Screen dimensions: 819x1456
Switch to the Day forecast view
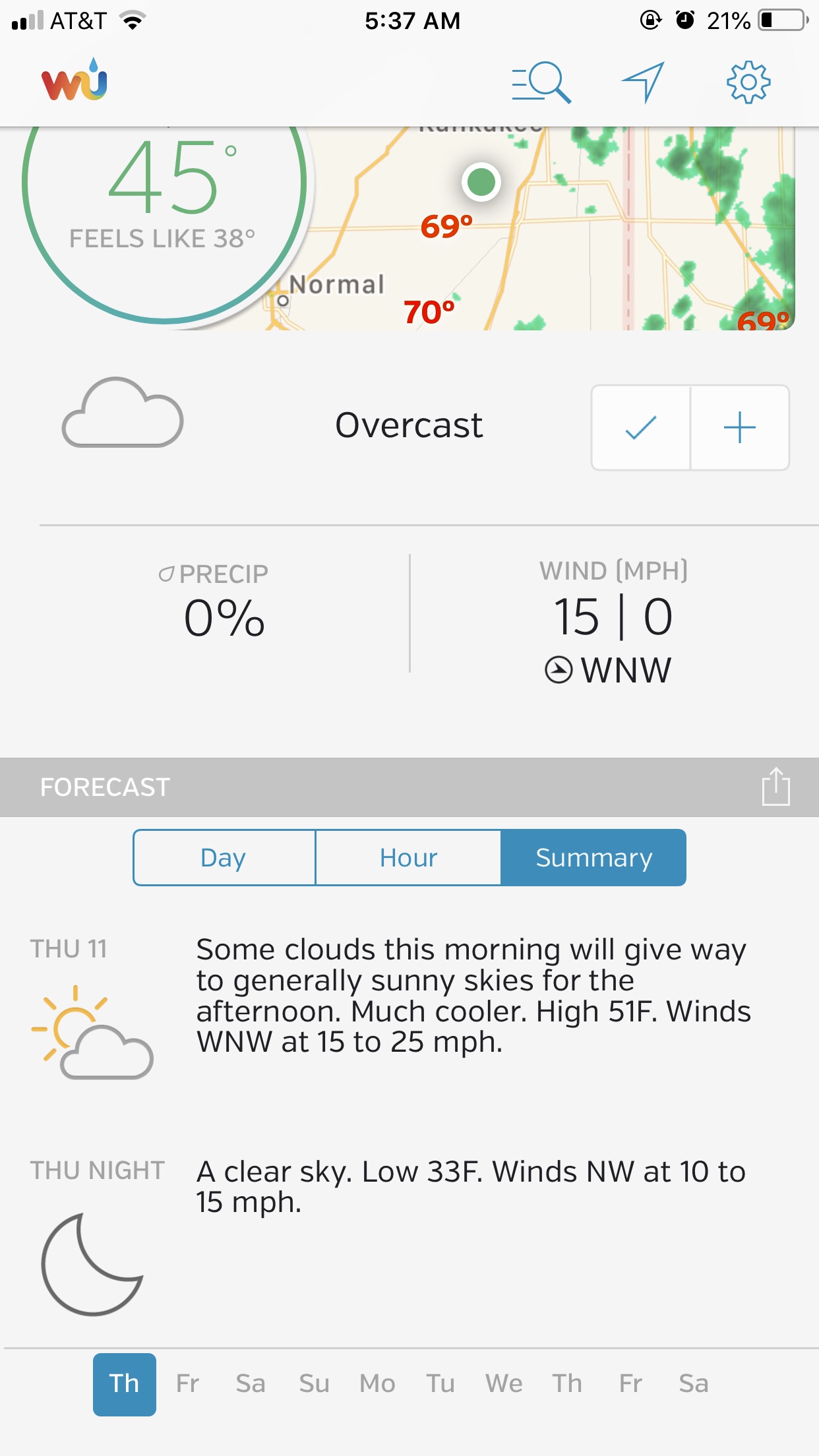pyautogui.click(x=224, y=858)
